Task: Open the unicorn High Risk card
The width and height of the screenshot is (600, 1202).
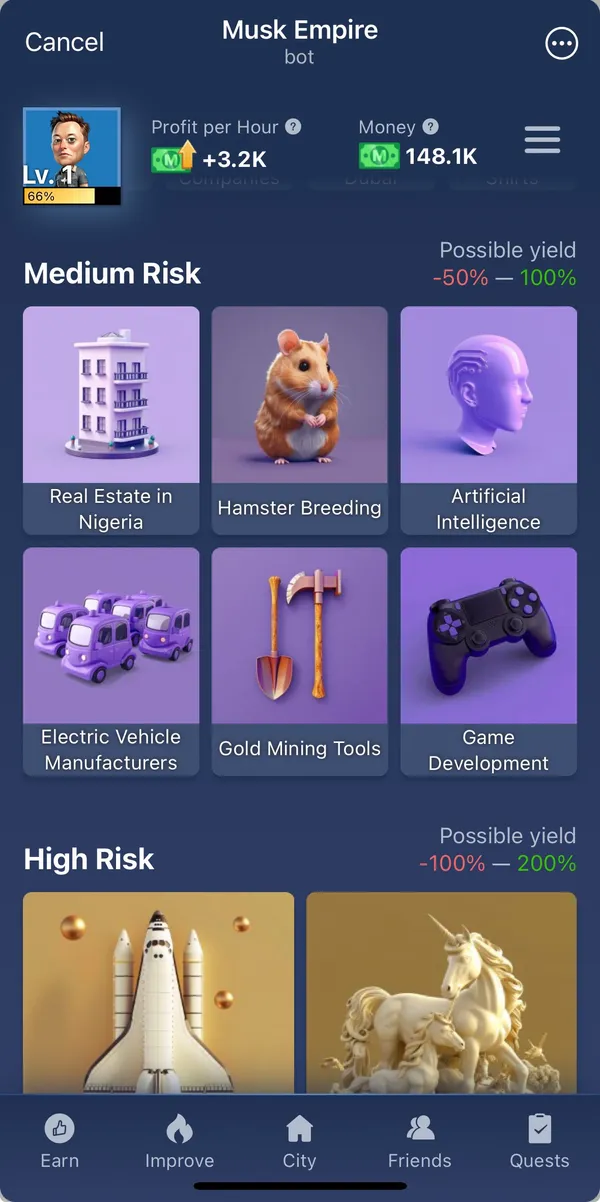Action: [x=441, y=990]
